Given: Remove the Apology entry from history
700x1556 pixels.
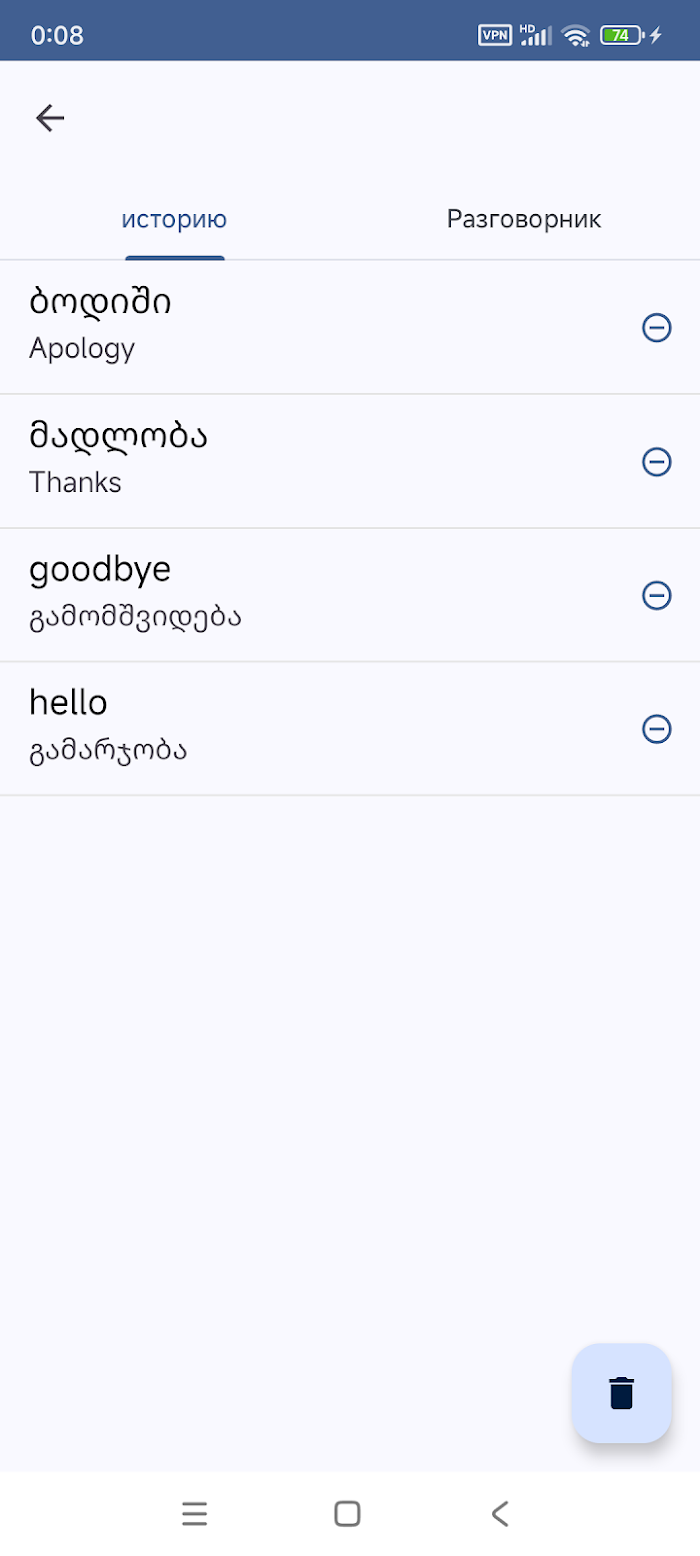Looking at the screenshot, I should click(x=656, y=328).
